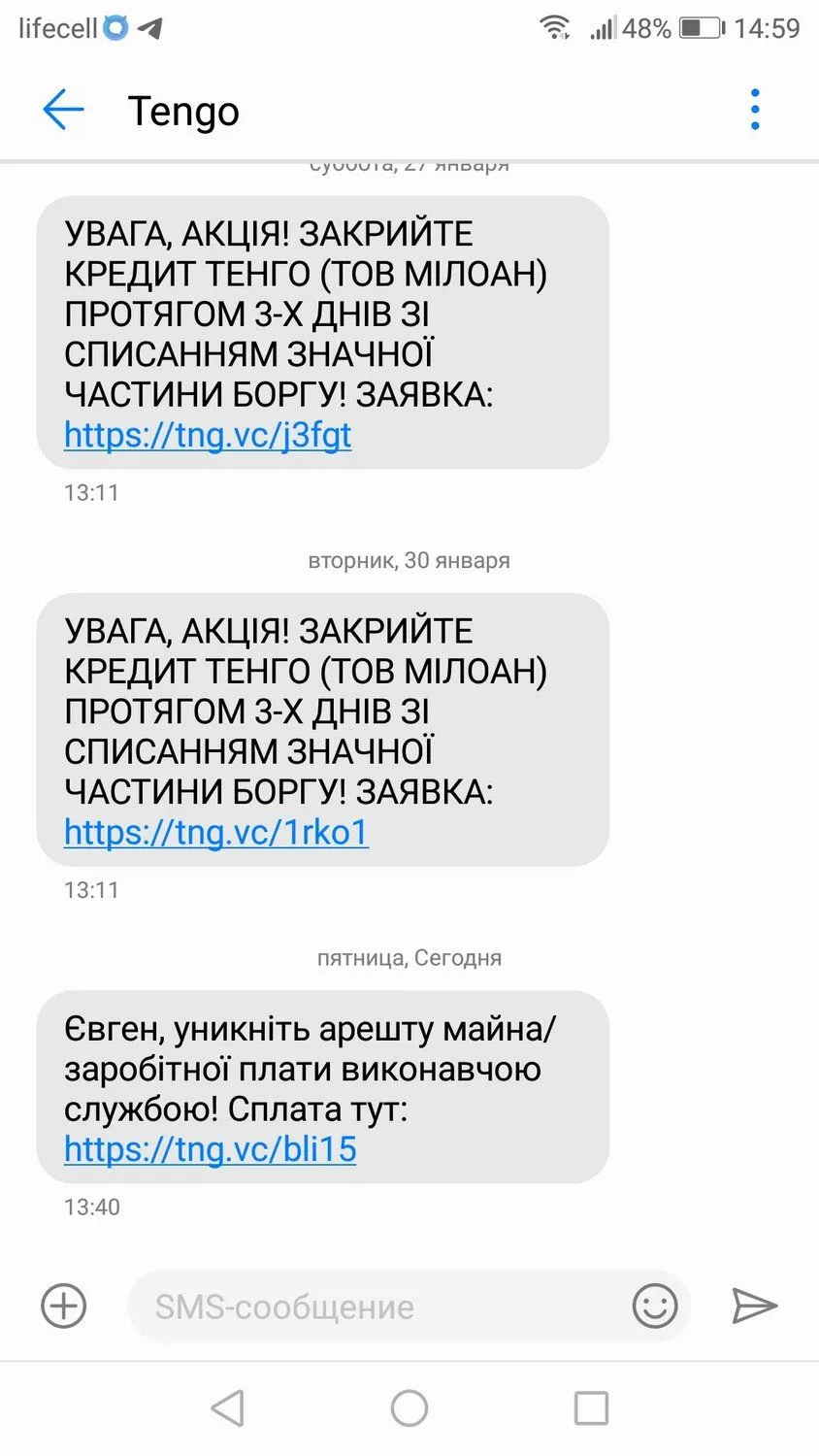Image resolution: width=819 pixels, height=1456 pixels.
Task: Open the emoji picker
Action: coord(655,1306)
